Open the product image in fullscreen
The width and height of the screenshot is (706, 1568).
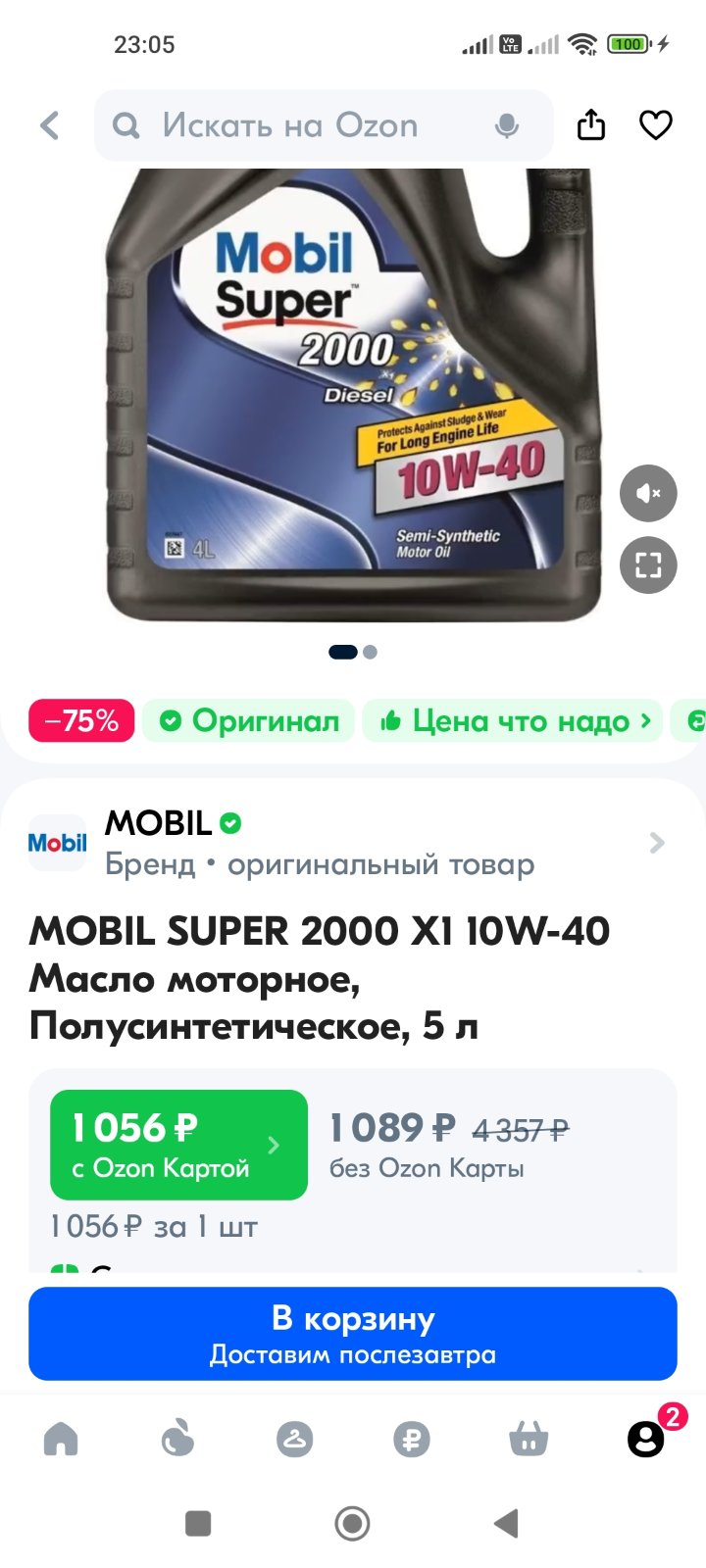click(648, 565)
